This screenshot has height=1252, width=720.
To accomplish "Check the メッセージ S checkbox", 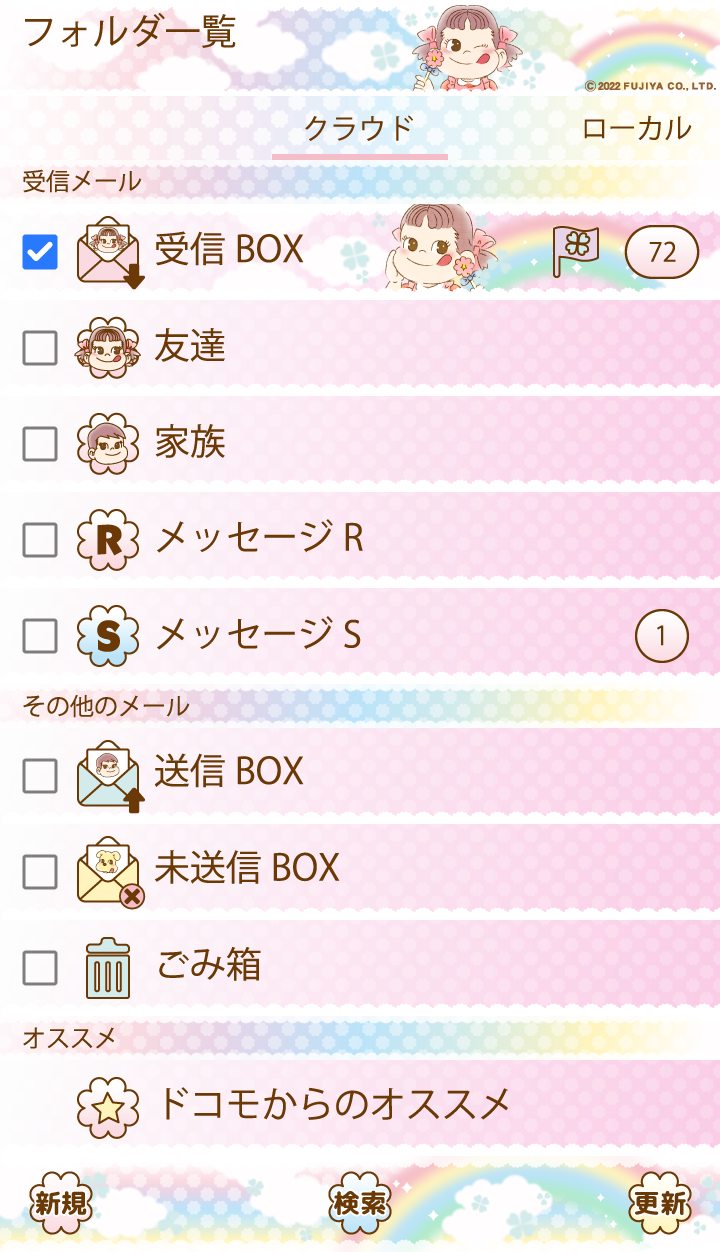I will click(x=40, y=635).
